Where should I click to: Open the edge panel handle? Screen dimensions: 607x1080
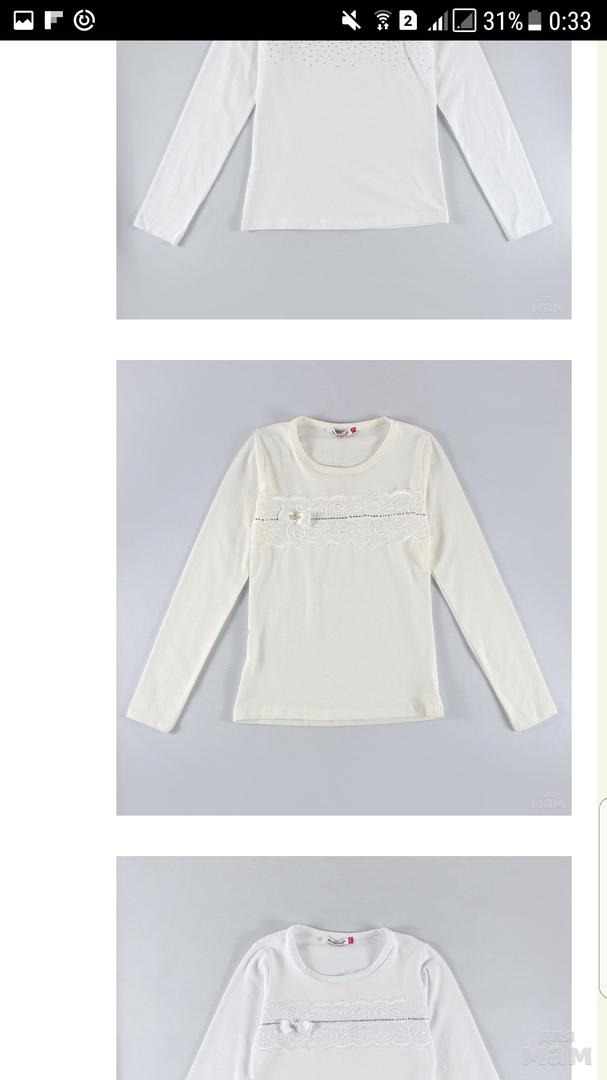pyautogui.click(x=602, y=897)
